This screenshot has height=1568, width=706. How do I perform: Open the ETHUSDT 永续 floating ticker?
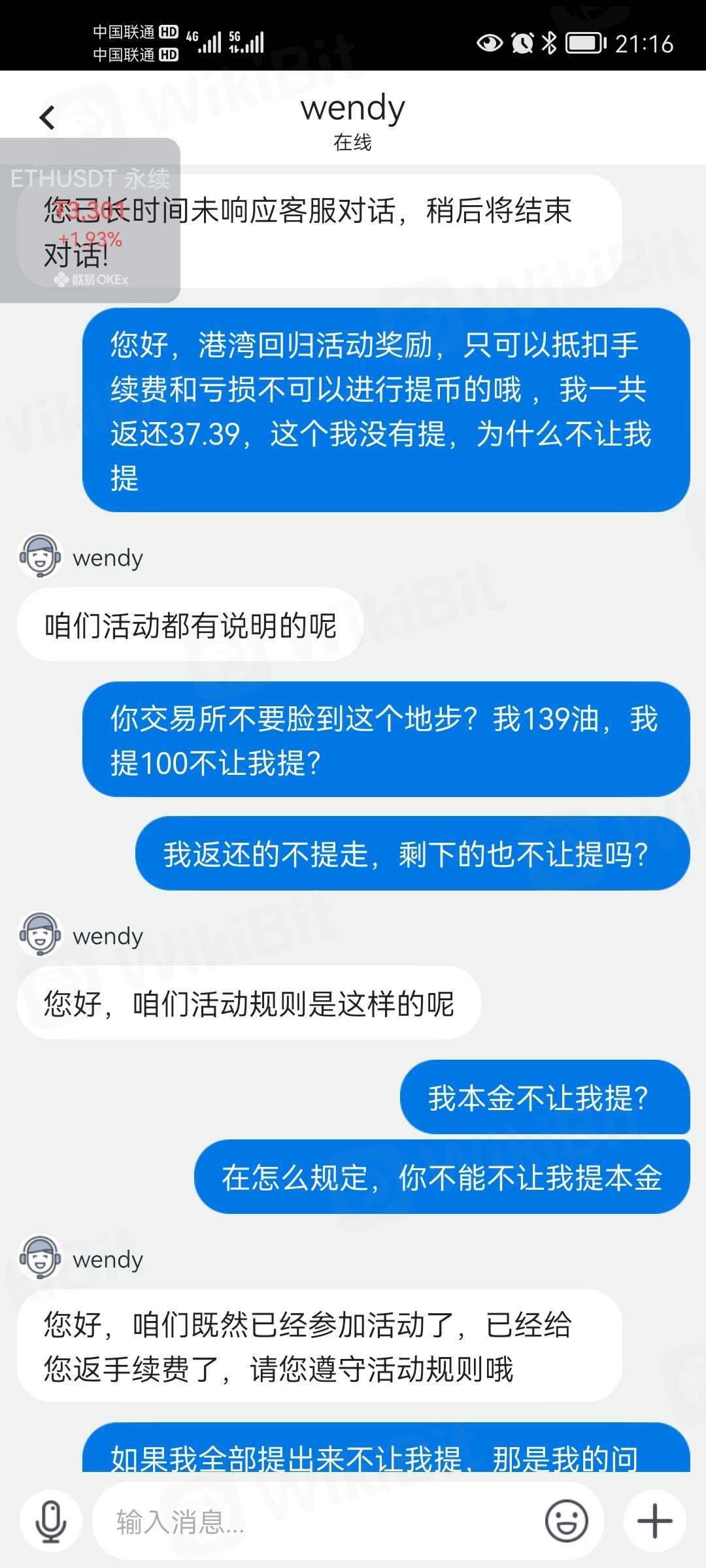pos(90,221)
